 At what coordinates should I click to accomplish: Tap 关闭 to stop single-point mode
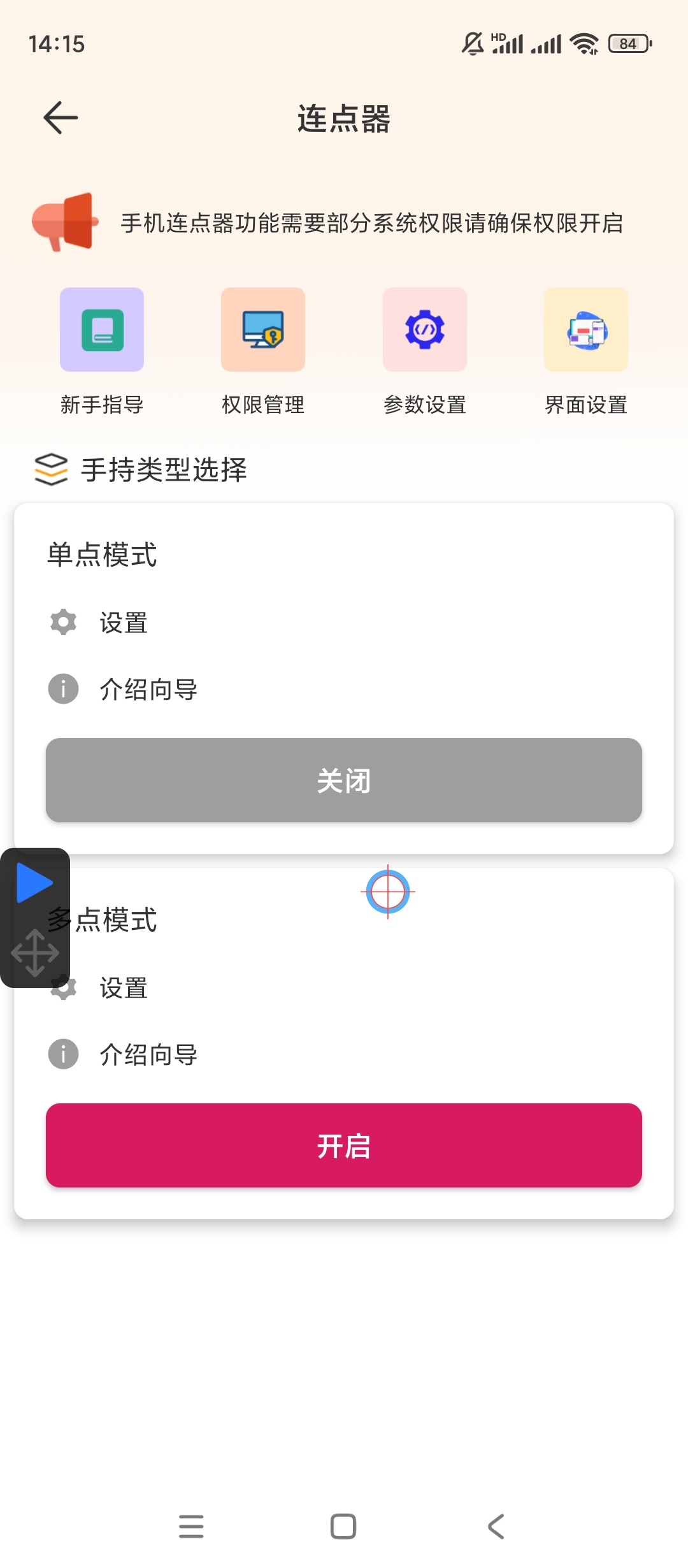[x=344, y=780]
